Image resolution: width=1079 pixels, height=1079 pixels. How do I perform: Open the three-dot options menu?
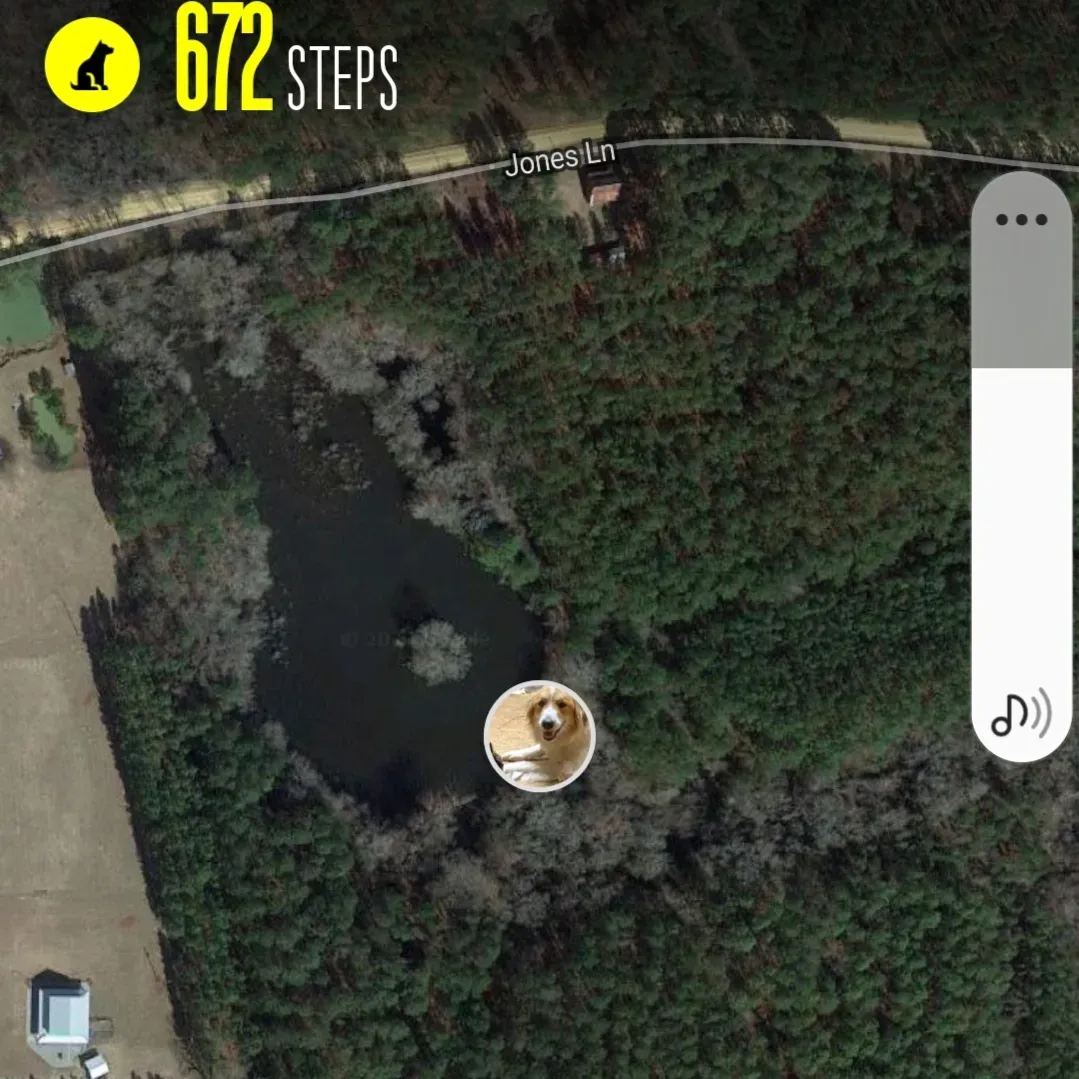click(x=1021, y=220)
